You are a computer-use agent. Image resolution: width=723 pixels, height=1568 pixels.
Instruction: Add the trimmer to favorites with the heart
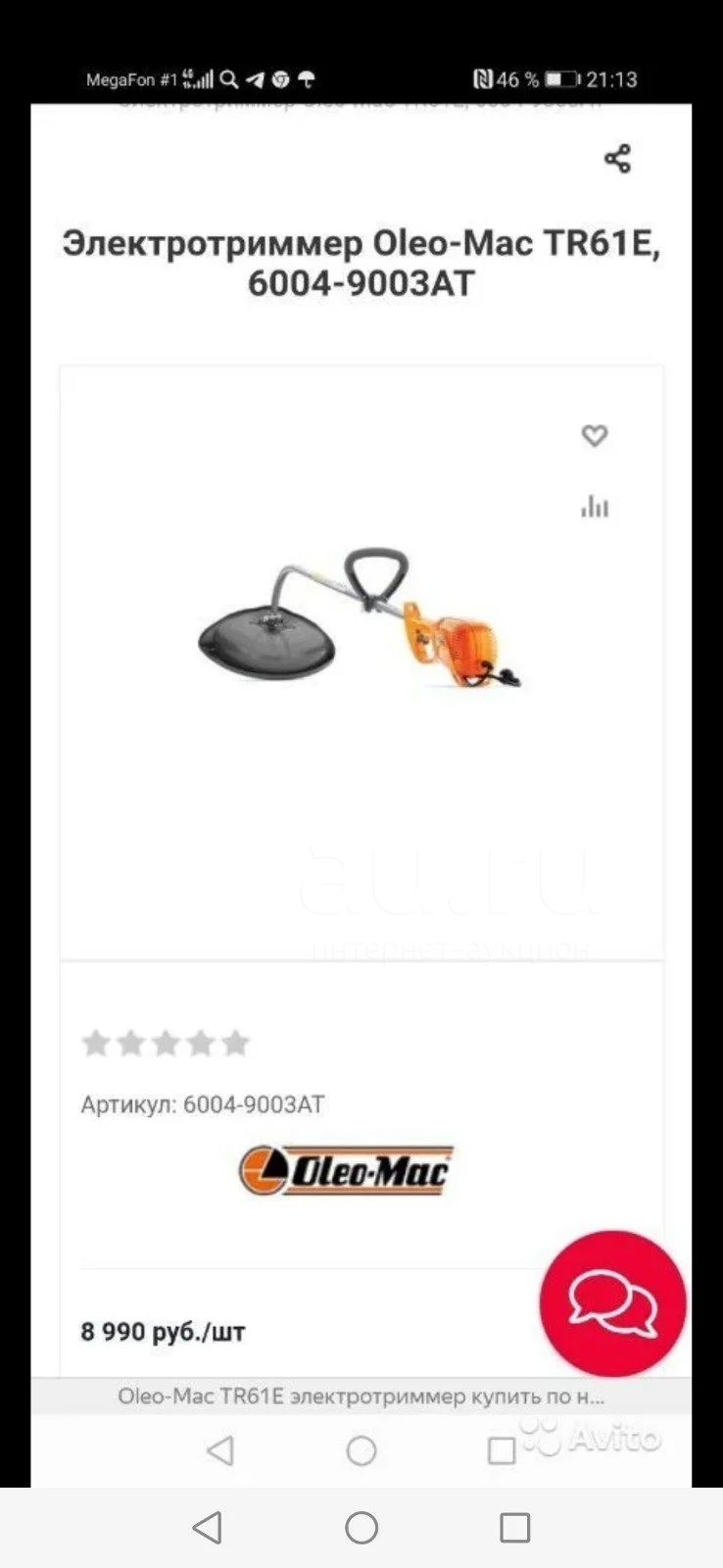point(595,435)
